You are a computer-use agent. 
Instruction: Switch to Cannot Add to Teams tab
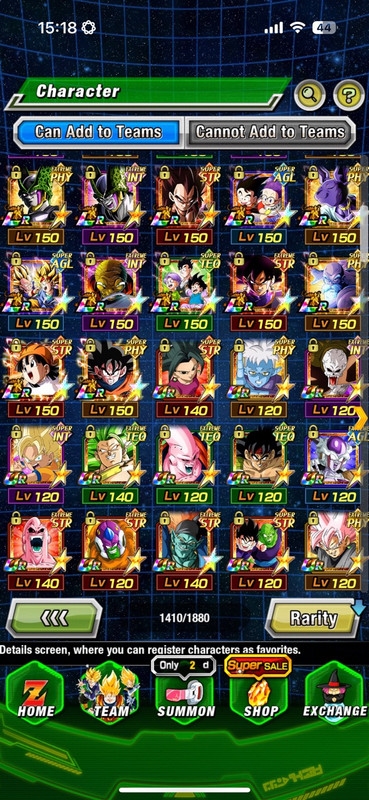click(x=270, y=132)
